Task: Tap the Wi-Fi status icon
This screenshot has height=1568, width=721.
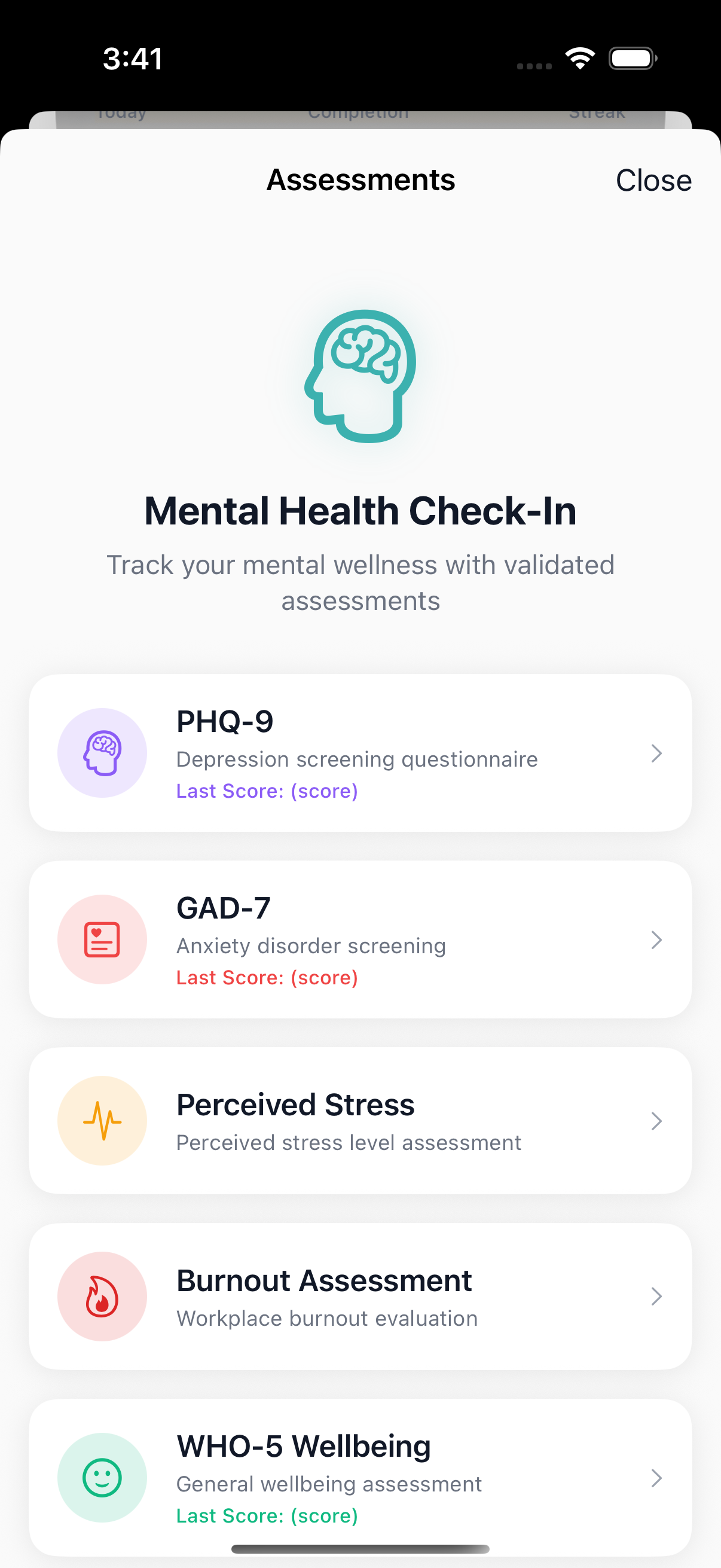Action: [x=579, y=57]
